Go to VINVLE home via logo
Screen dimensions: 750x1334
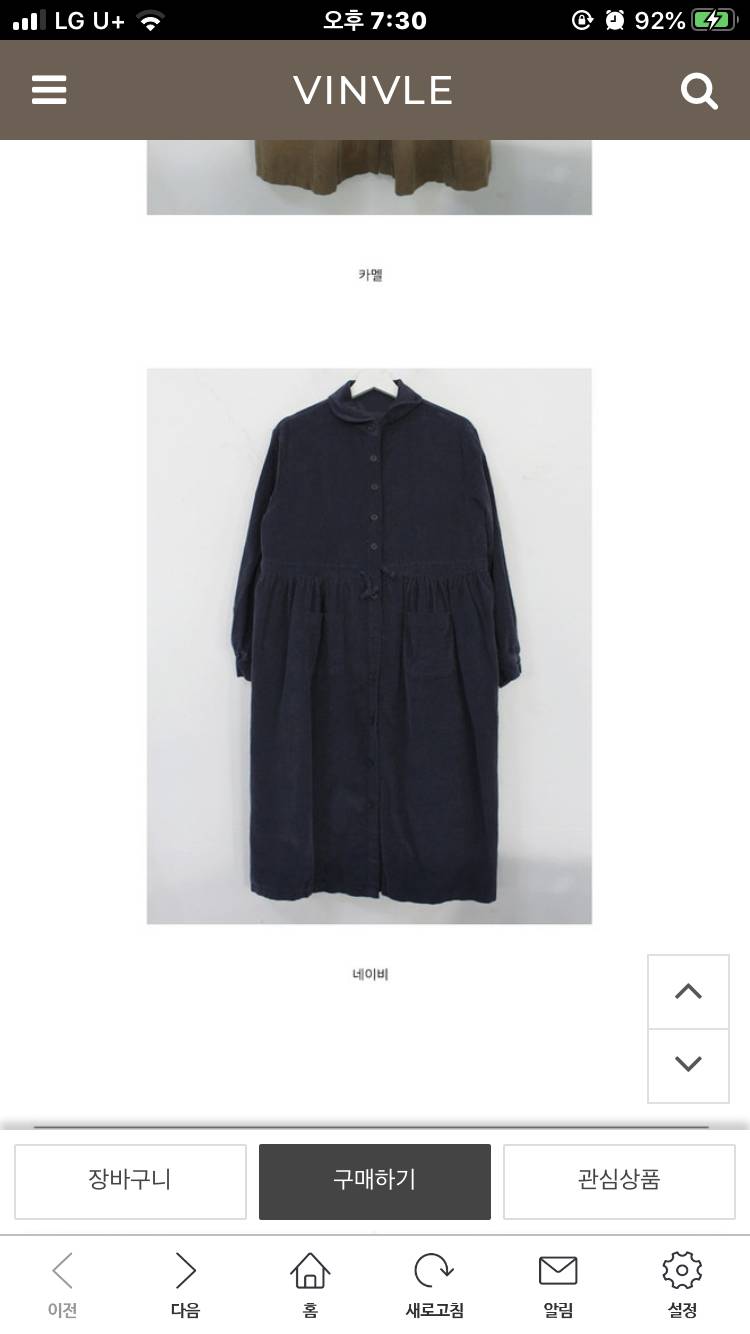click(373, 91)
